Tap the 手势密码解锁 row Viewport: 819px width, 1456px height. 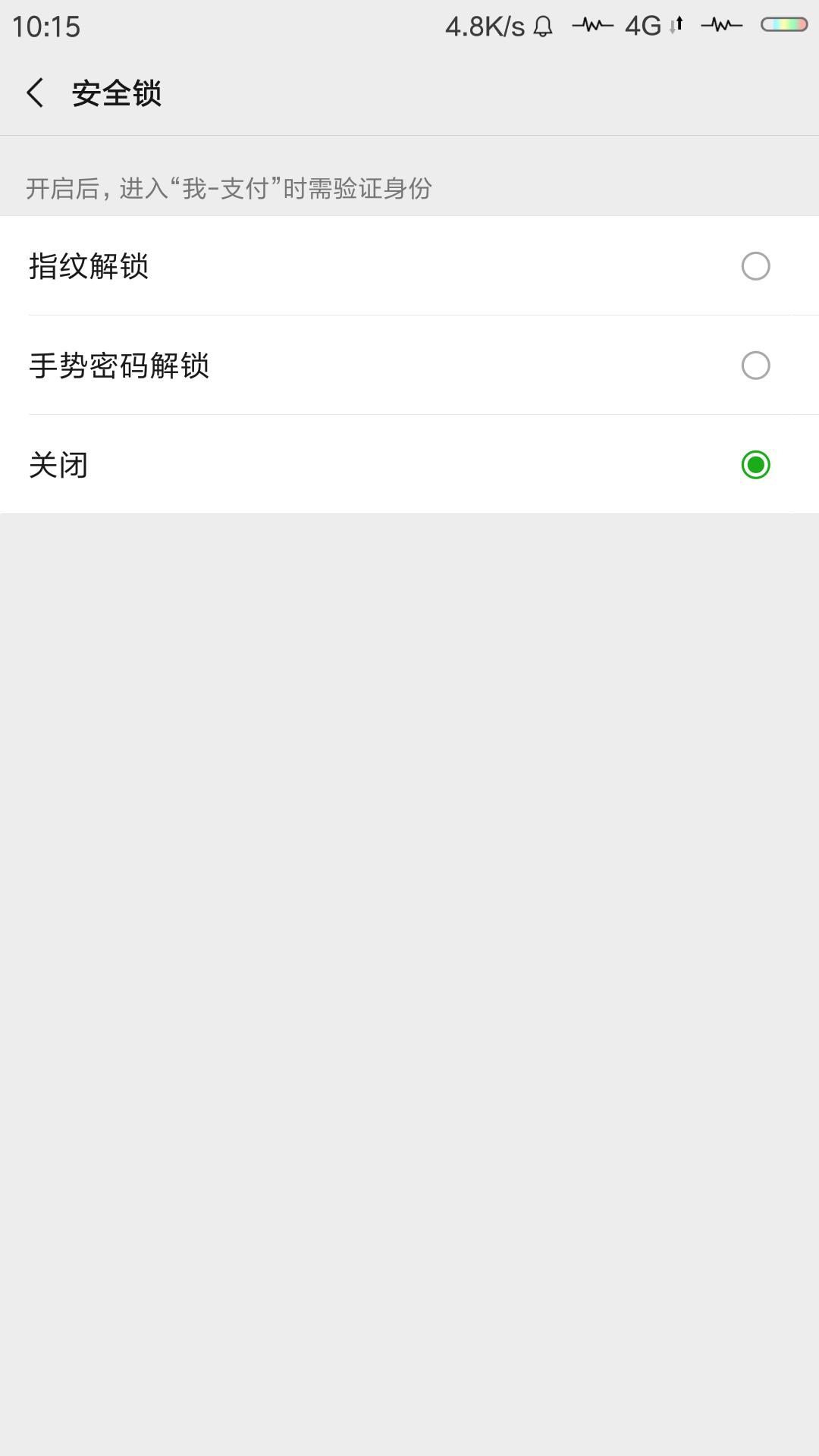[x=121, y=367]
